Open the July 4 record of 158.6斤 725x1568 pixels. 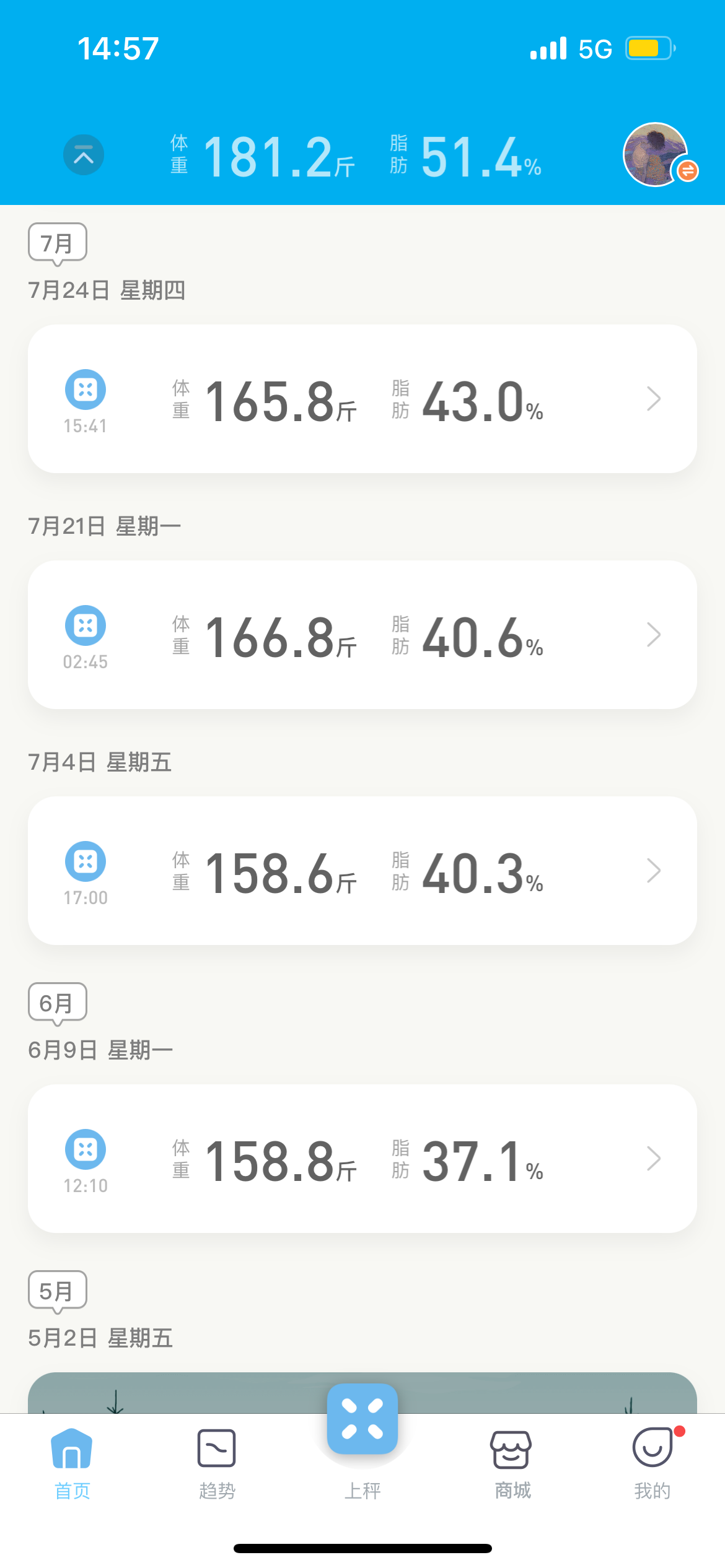[362, 871]
